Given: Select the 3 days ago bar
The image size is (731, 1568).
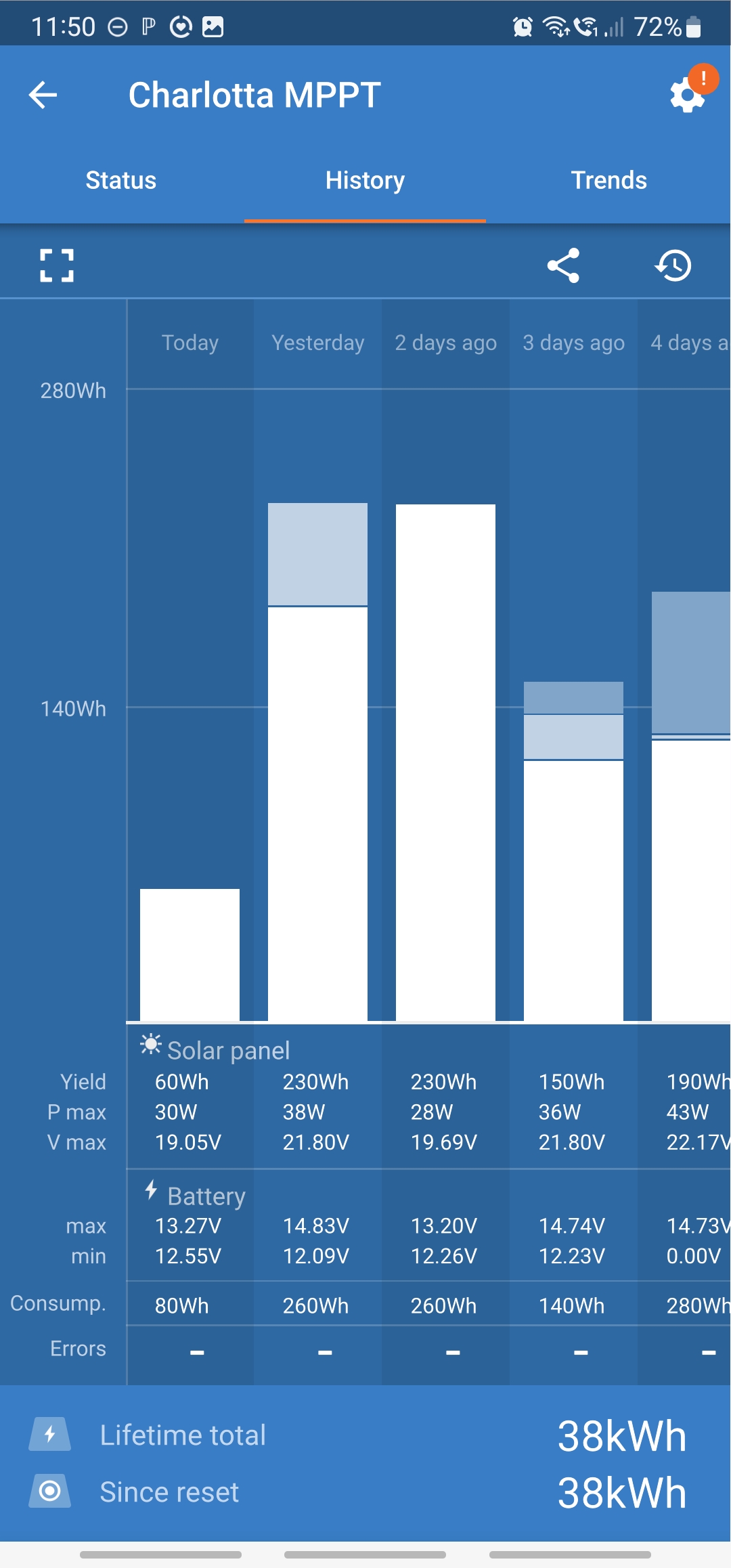Looking at the screenshot, I should pyautogui.click(x=573, y=851).
